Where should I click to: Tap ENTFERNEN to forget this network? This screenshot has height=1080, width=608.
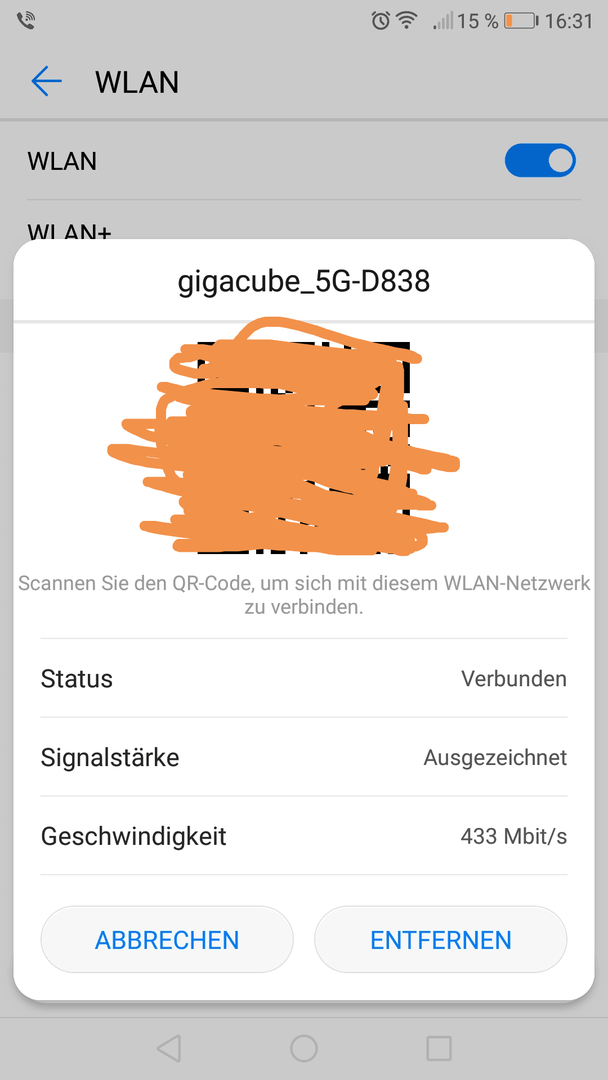click(x=441, y=939)
